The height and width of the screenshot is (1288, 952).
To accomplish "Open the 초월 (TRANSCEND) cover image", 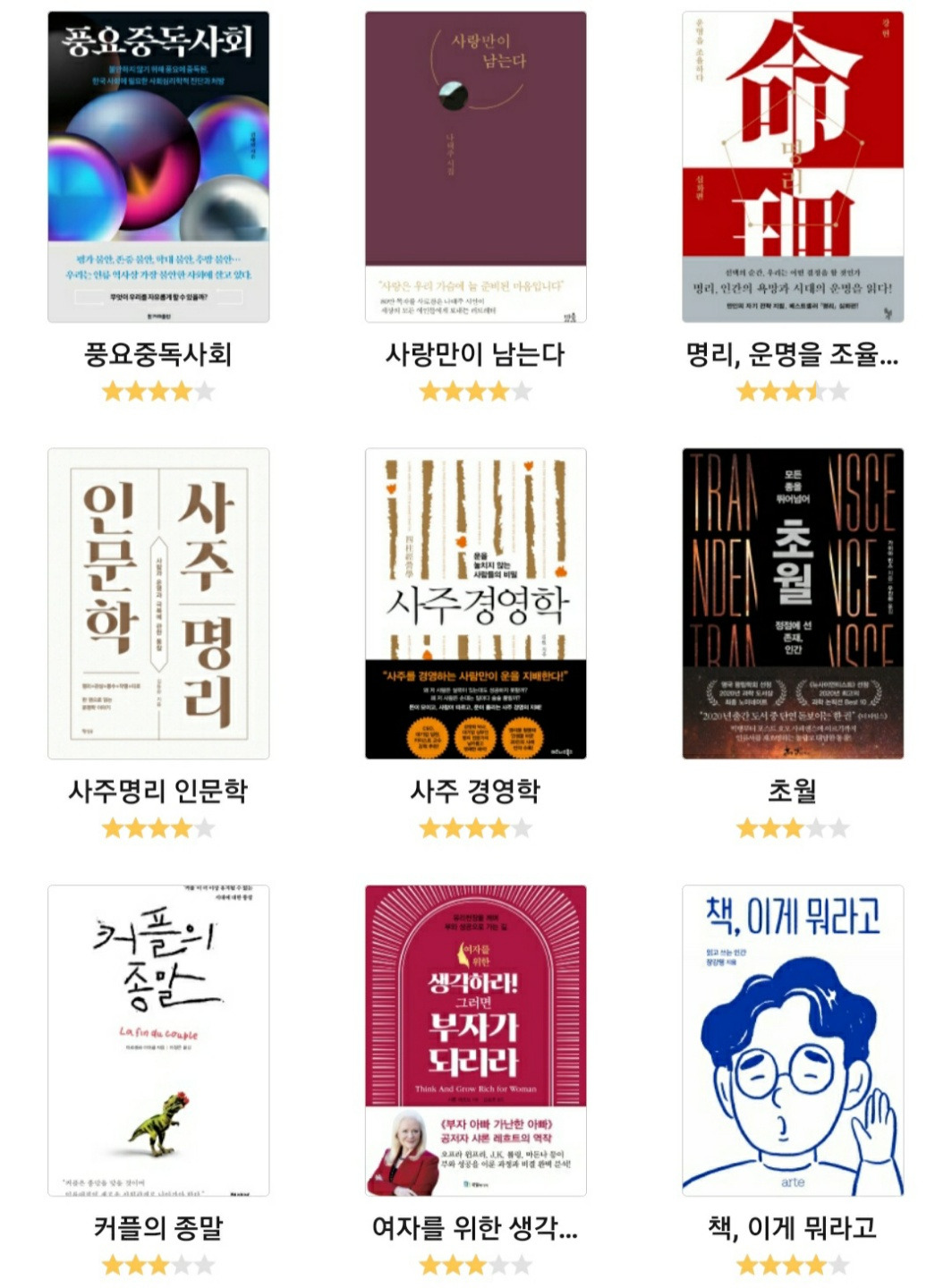I will click(791, 599).
